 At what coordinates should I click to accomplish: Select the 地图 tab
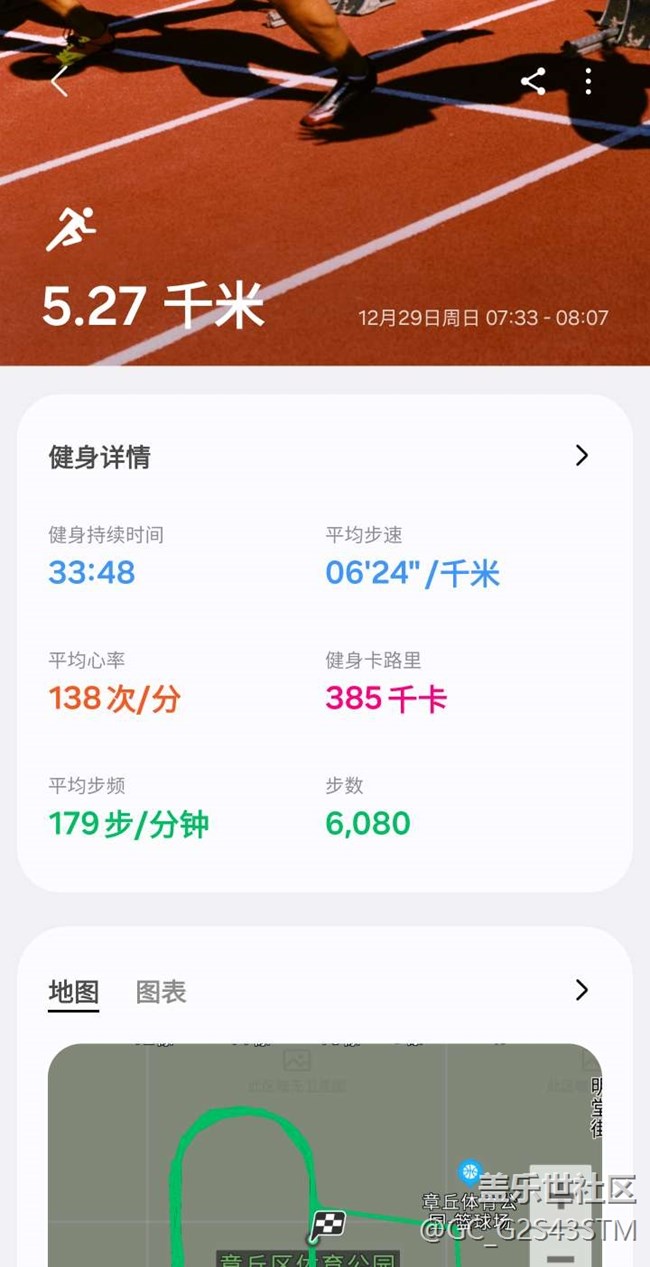74,992
